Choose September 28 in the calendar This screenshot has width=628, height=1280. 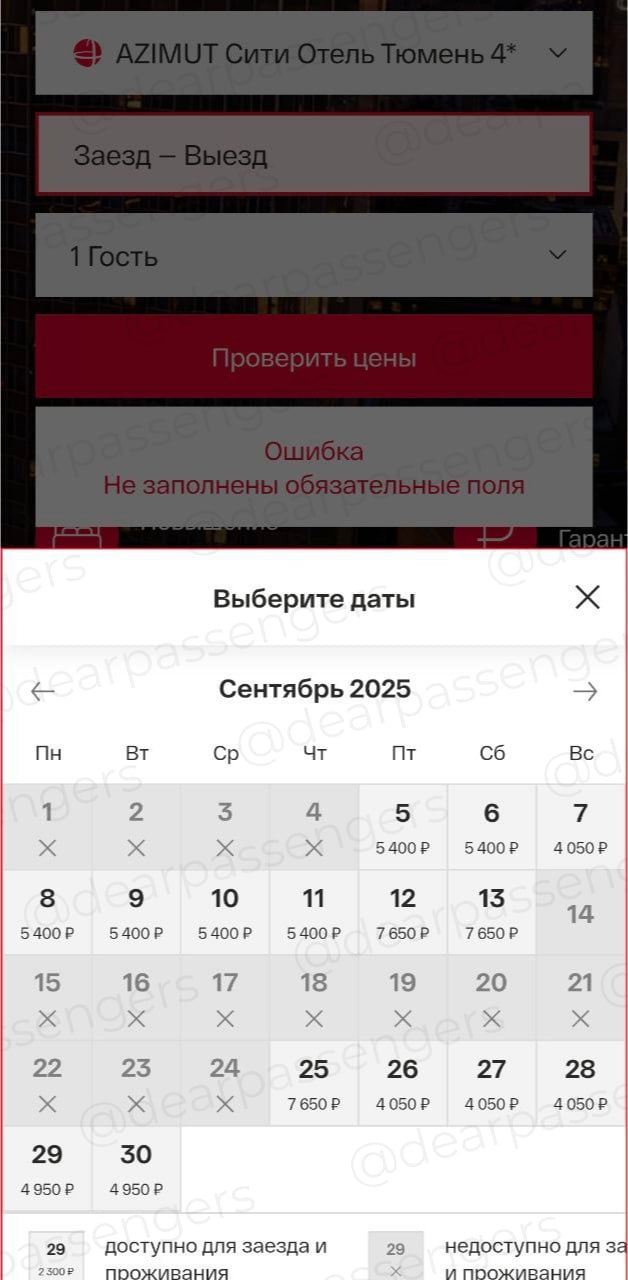(x=580, y=1084)
